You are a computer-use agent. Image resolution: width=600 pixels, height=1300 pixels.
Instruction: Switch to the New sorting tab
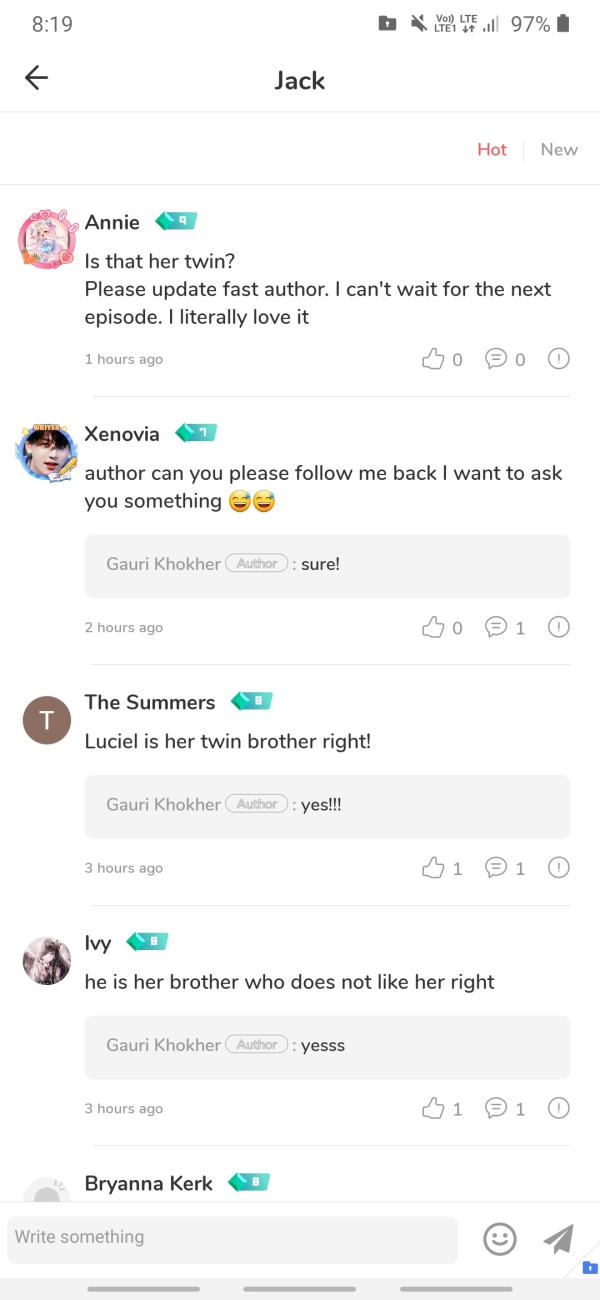(x=559, y=149)
